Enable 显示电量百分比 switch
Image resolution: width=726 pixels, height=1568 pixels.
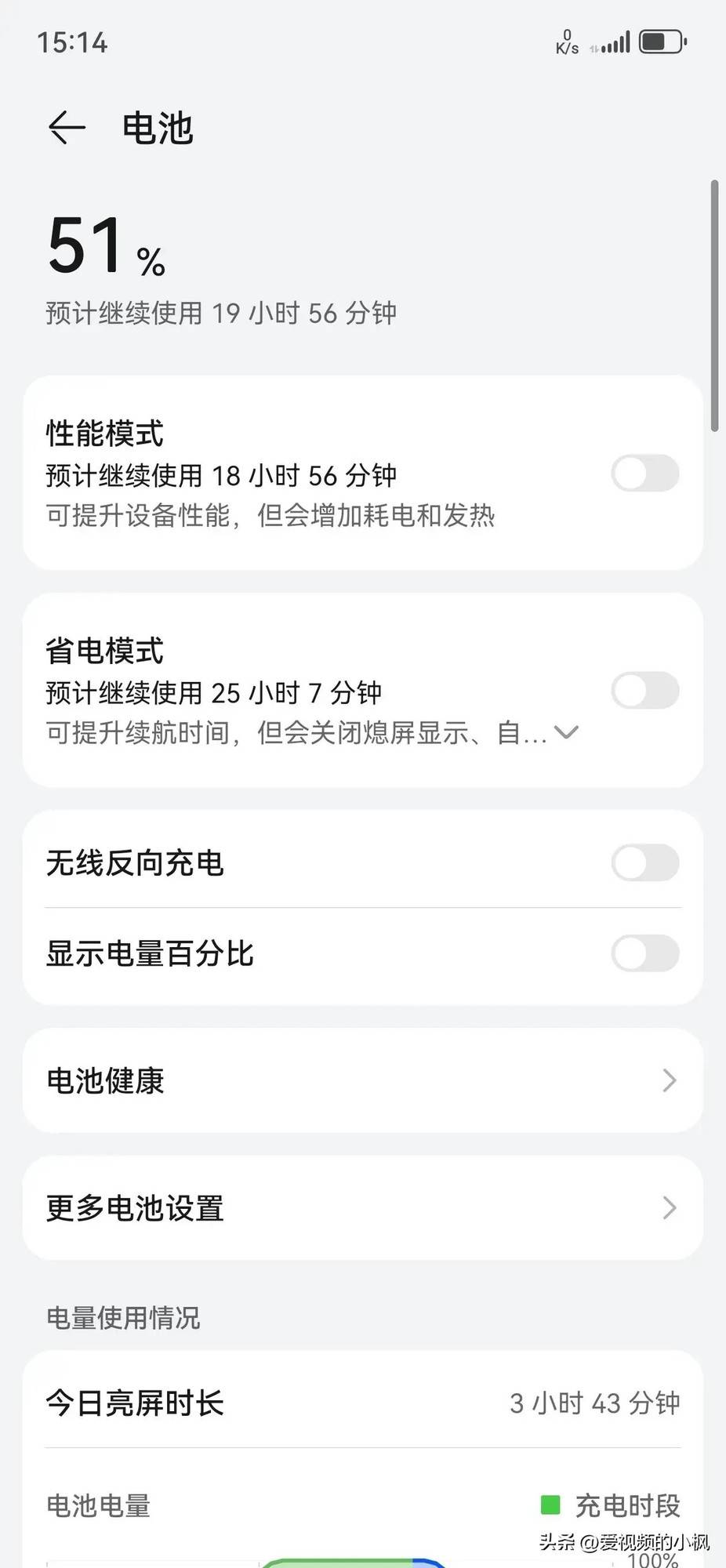point(644,953)
